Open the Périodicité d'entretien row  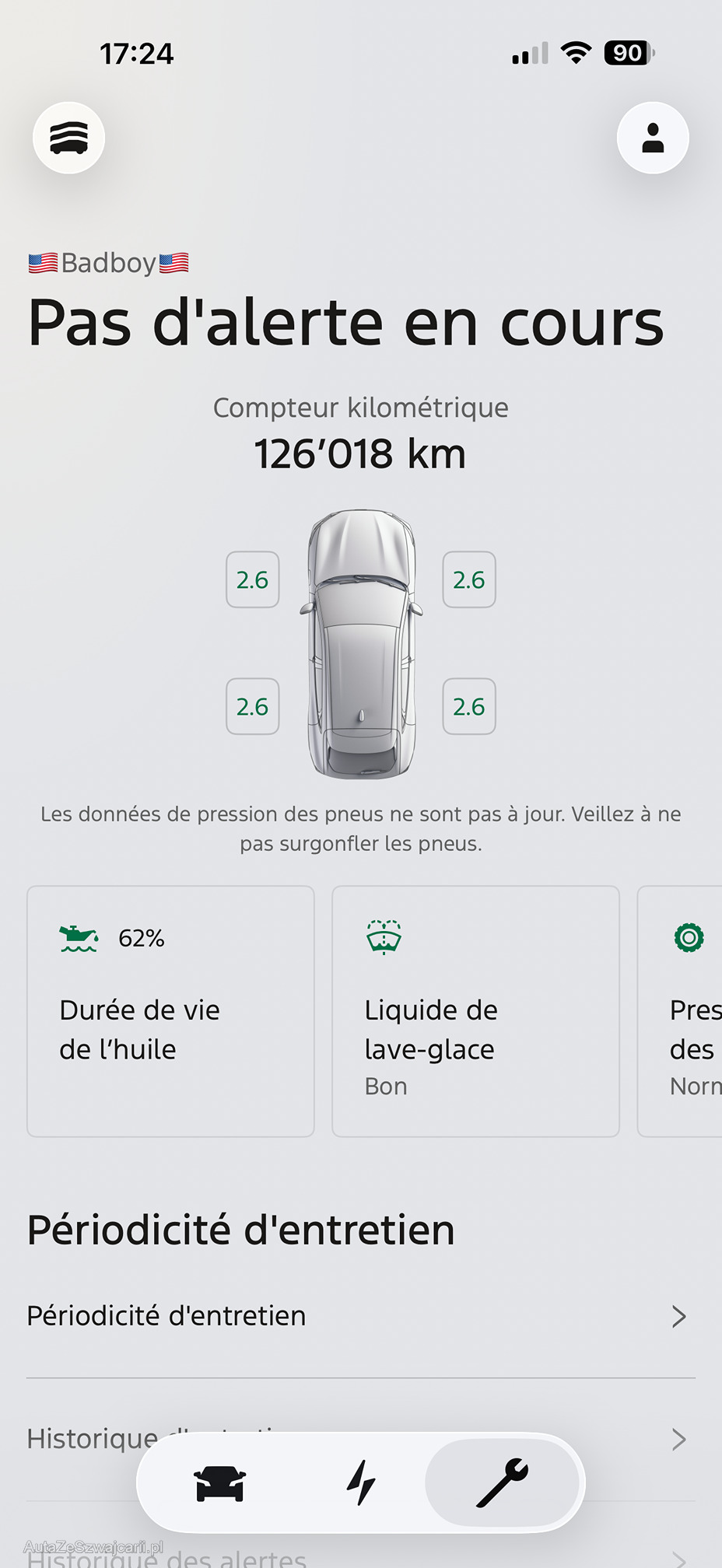click(x=360, y=1316)
